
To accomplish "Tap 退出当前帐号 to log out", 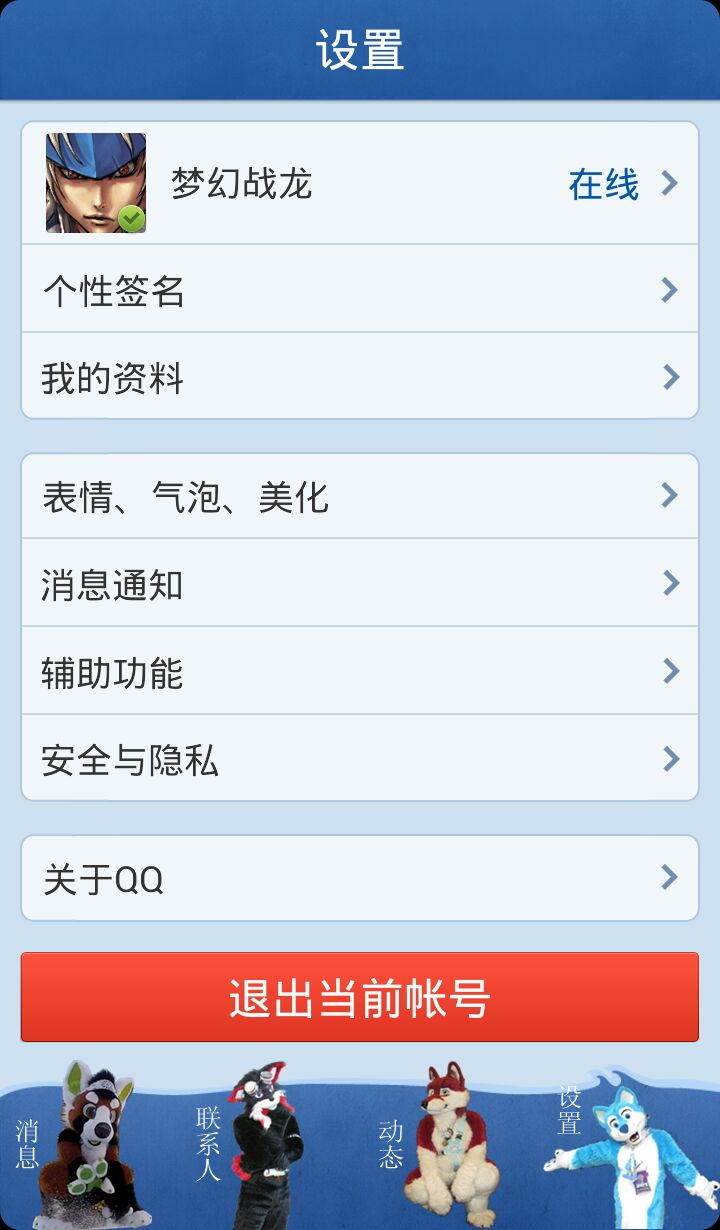I will tap(360, 997).
